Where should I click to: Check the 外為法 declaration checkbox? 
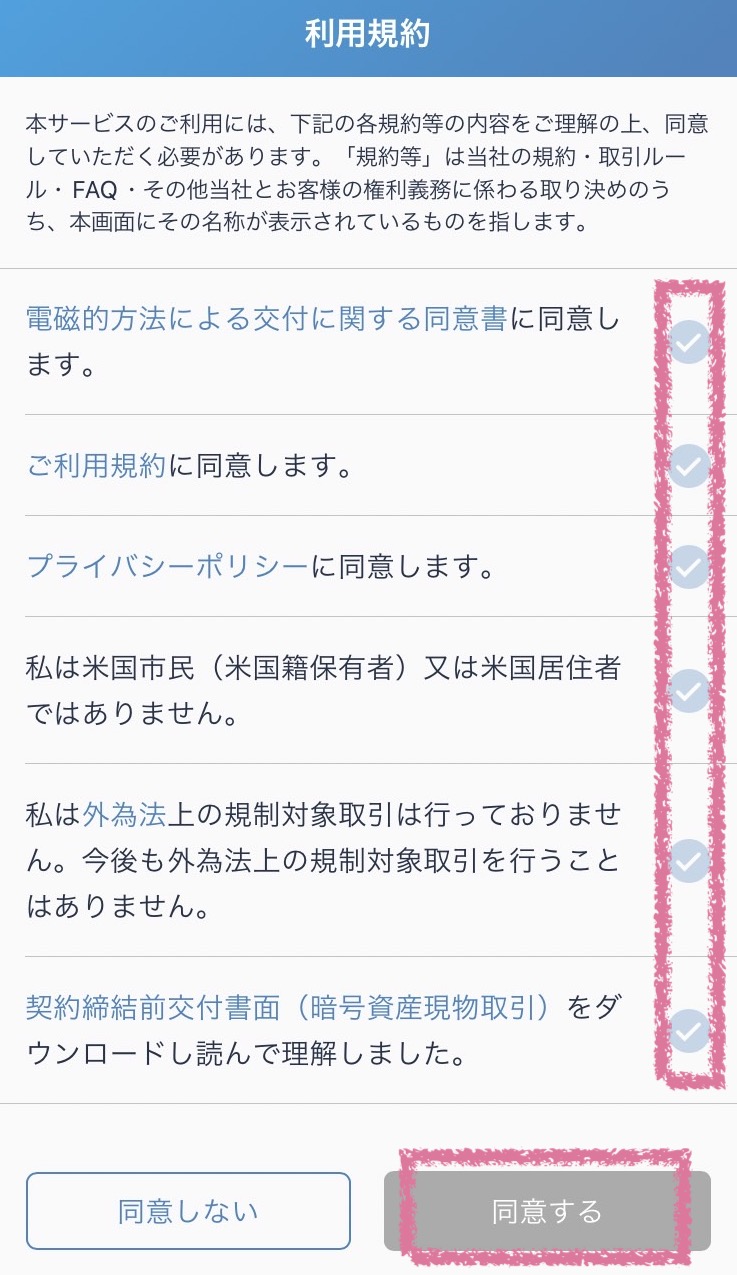tap(688, 860)
